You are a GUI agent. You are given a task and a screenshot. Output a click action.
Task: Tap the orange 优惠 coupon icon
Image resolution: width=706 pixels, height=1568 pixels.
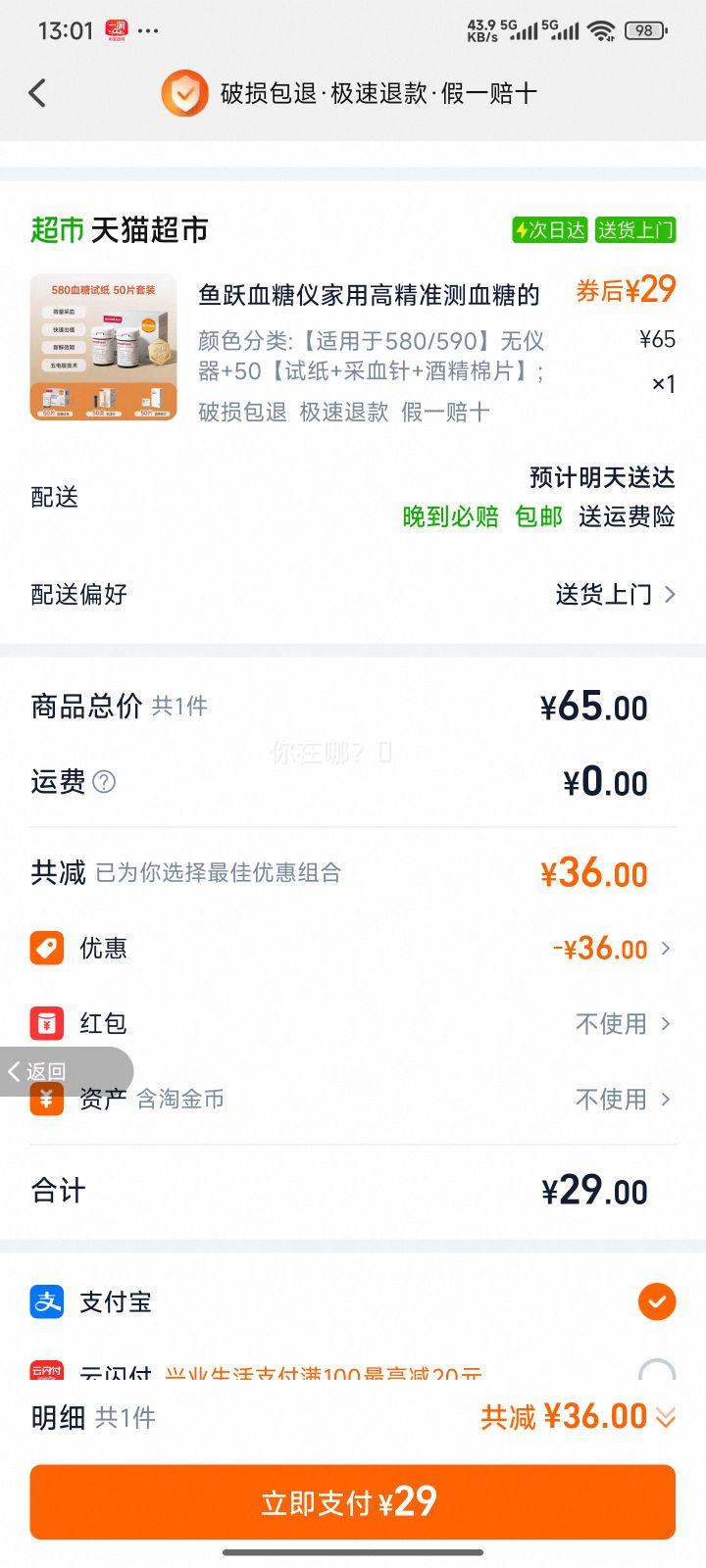pyautogui.click(x=45, y=948)
